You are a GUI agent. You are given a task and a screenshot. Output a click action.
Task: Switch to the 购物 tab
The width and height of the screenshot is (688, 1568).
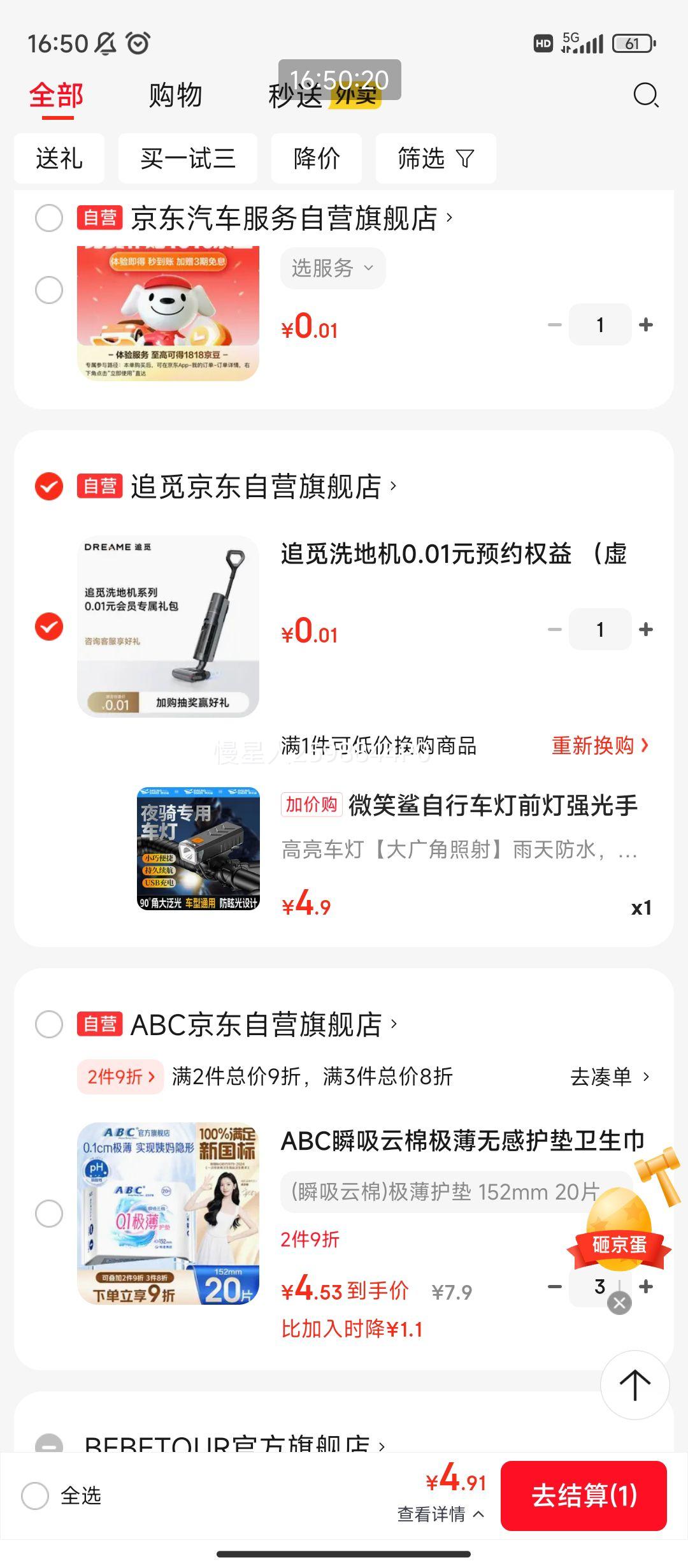click(175, 96)
